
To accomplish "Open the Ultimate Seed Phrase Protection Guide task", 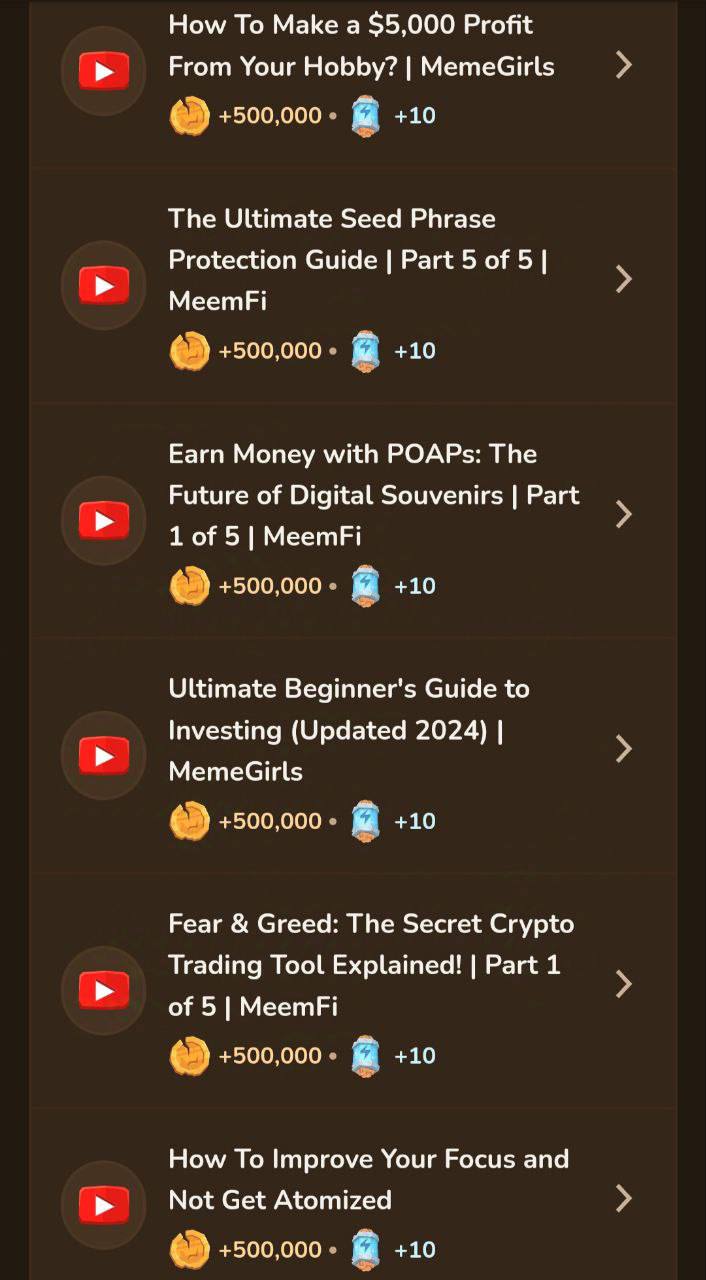I will [353, 286].
